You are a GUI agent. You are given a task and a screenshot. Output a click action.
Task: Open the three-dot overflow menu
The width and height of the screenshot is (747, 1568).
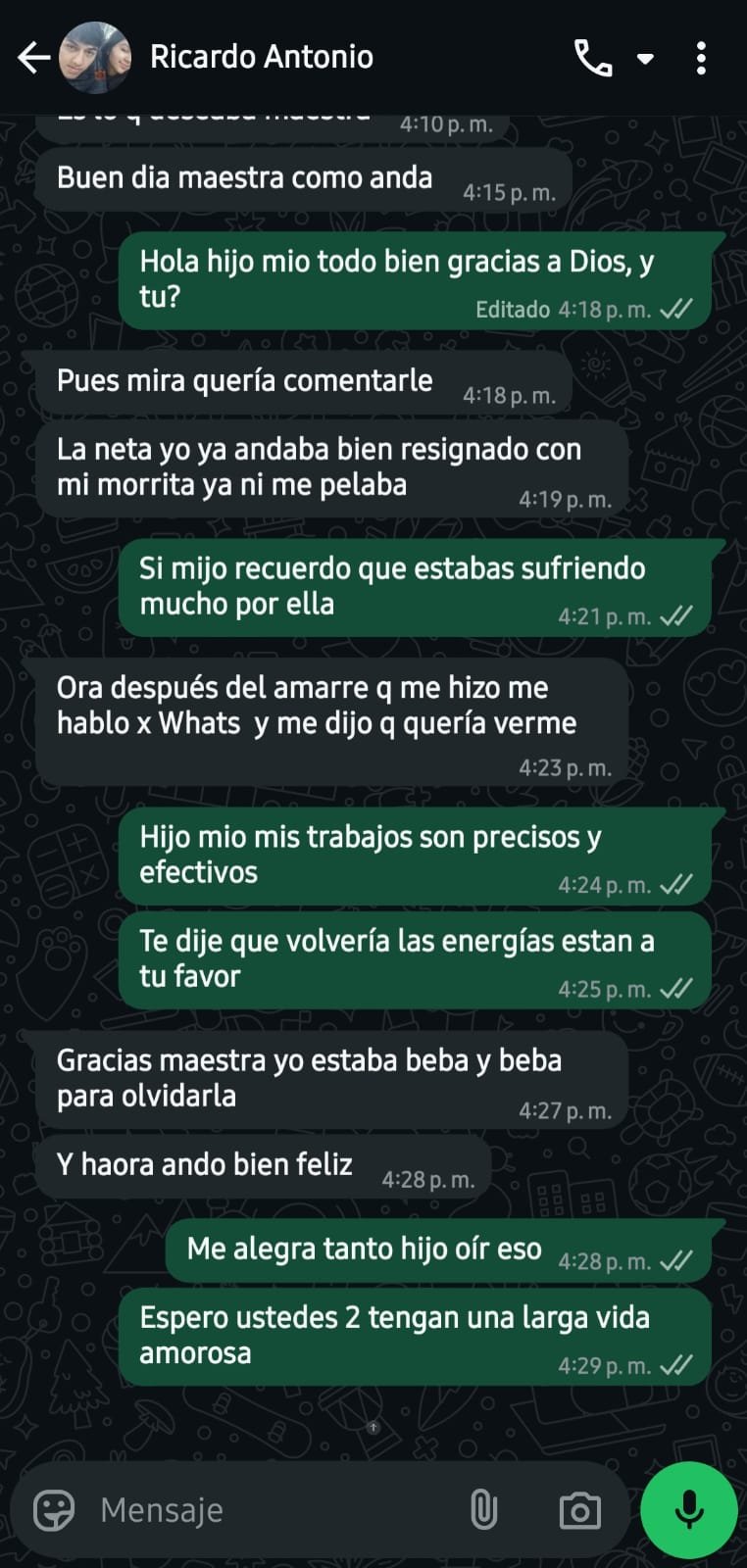point(702,58)
